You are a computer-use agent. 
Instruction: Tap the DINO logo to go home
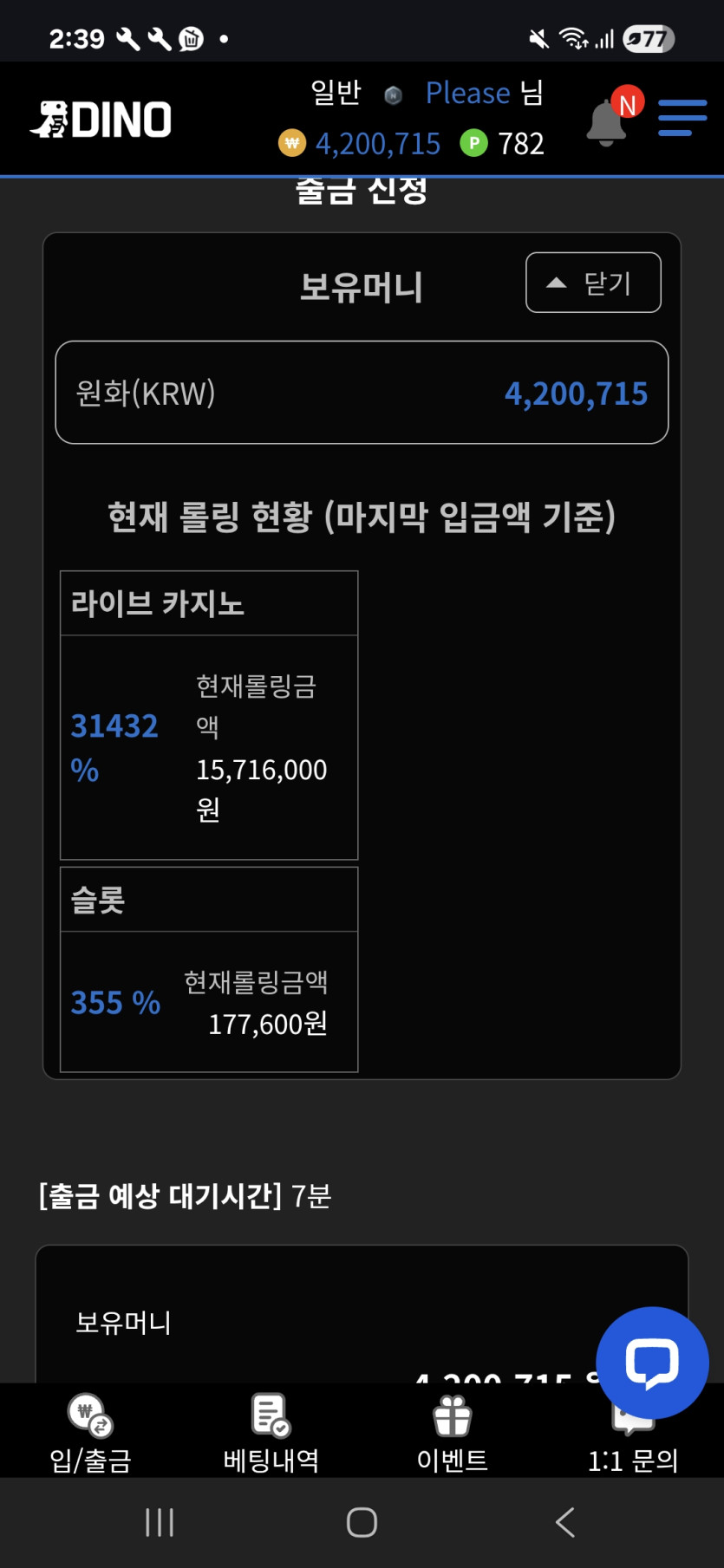point(101,120)
